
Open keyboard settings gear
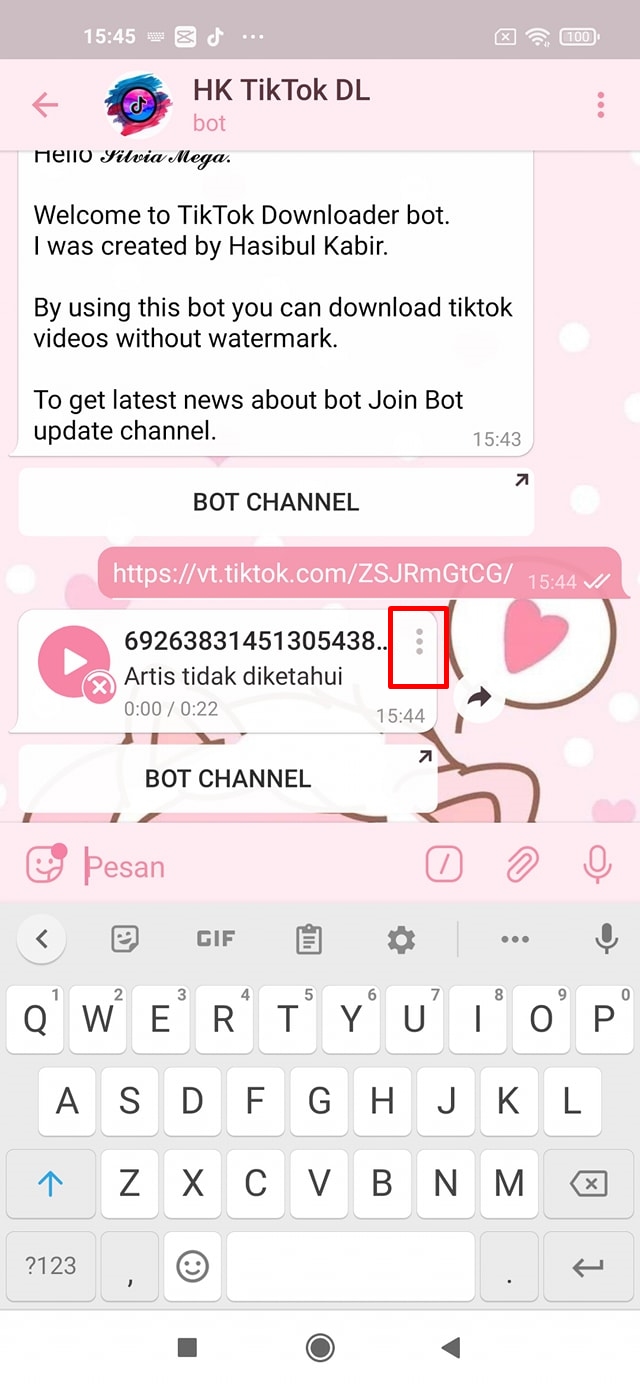tap(401, 939)
